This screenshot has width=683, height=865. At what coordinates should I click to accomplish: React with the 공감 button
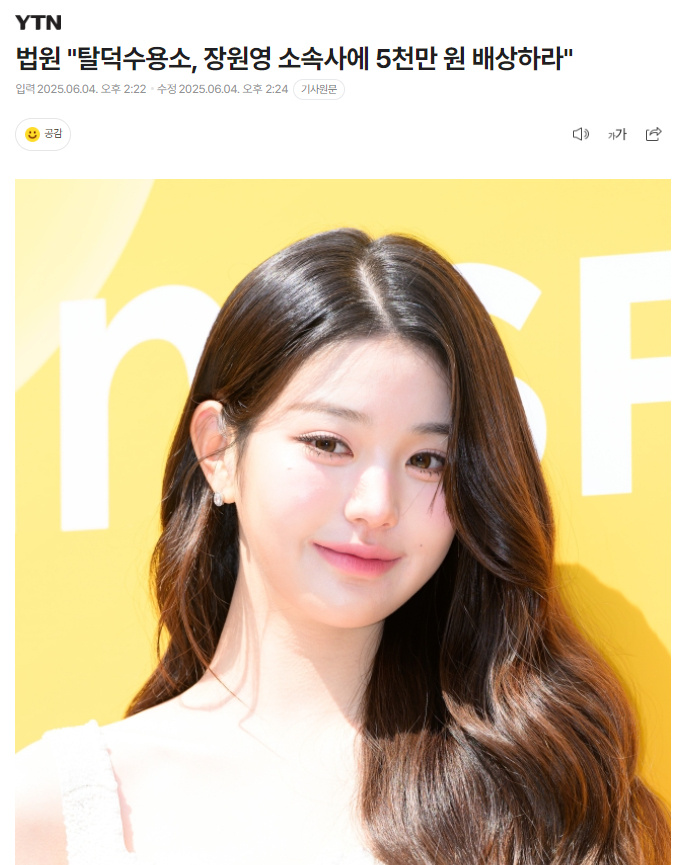pos(43,134)
